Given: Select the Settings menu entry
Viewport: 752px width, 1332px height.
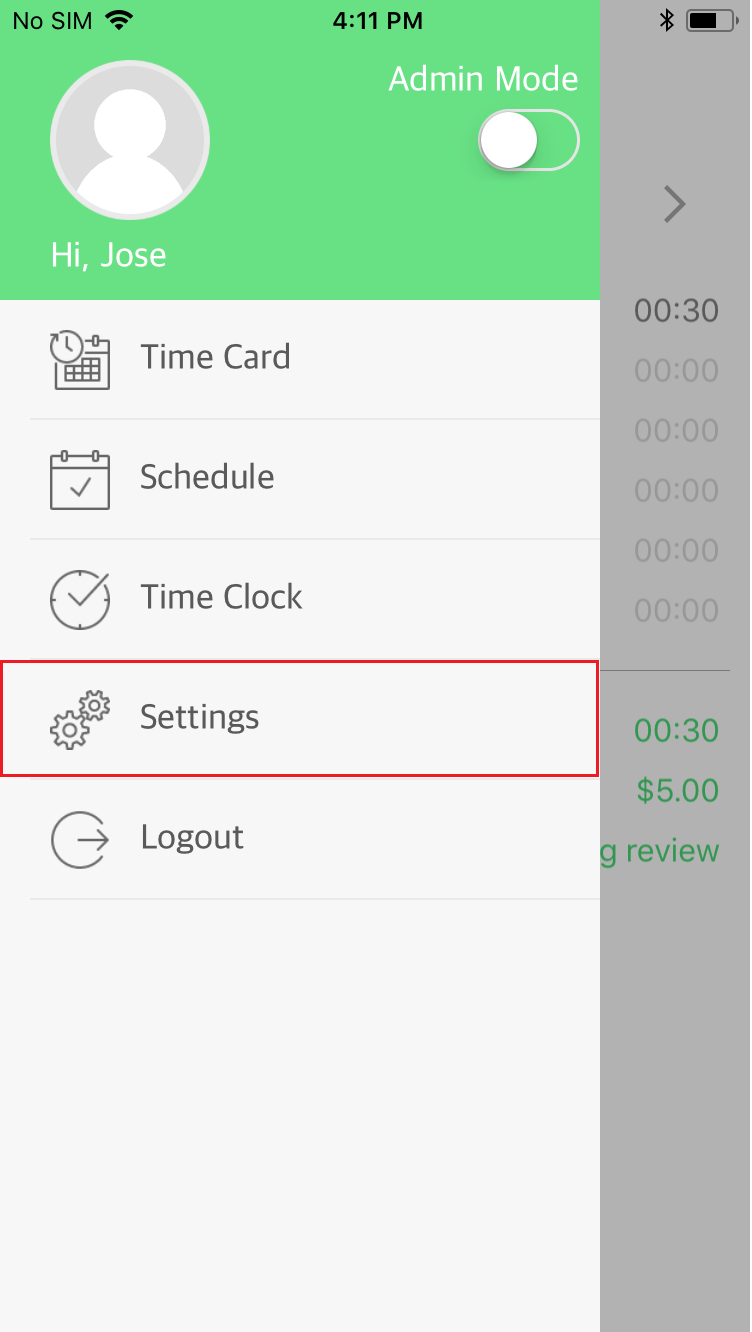Looking at the screenshot, I should tap(199, 717).
